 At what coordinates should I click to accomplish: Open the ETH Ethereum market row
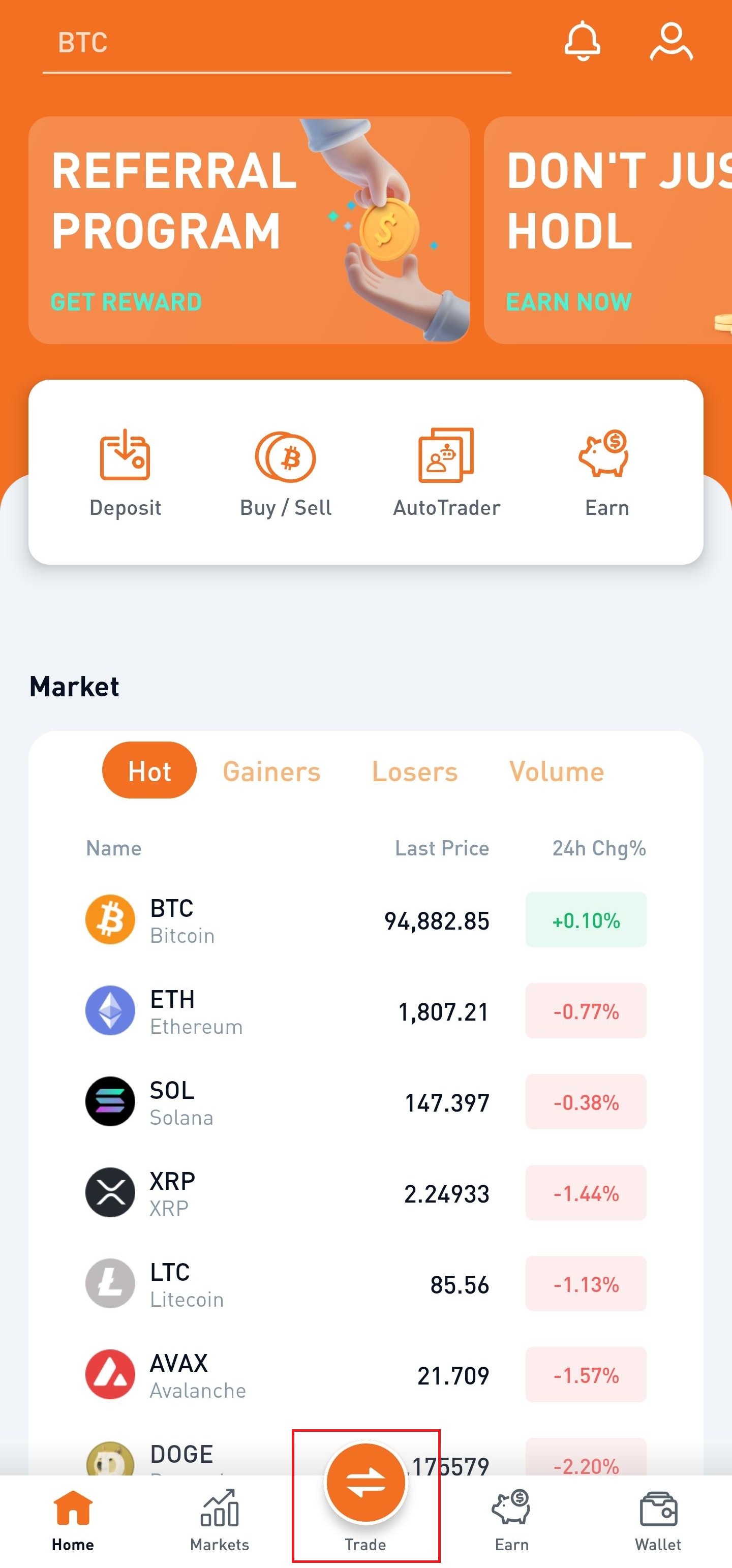(x=365, y=1011)
